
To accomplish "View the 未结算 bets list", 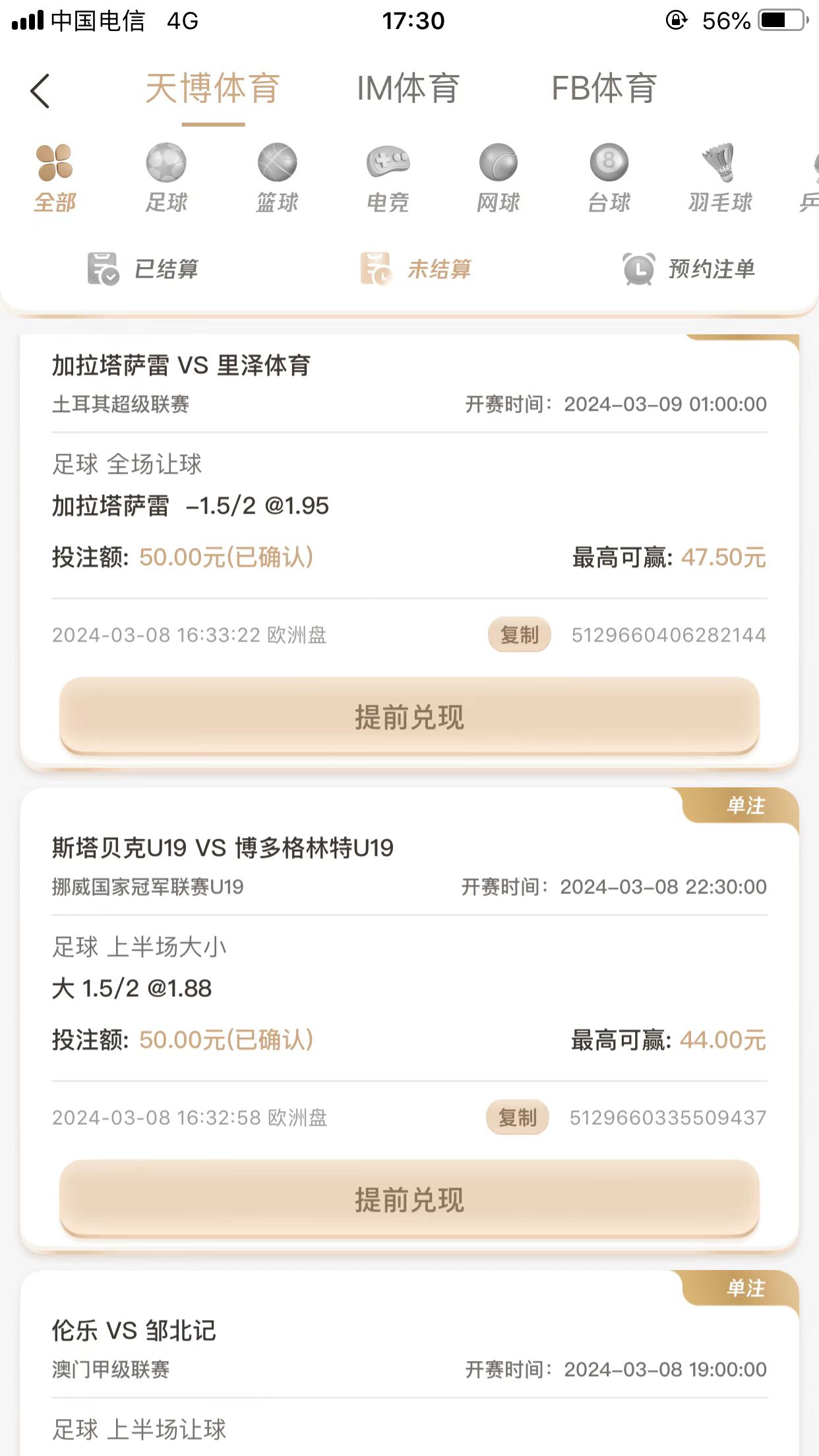I will coord(416,269).
